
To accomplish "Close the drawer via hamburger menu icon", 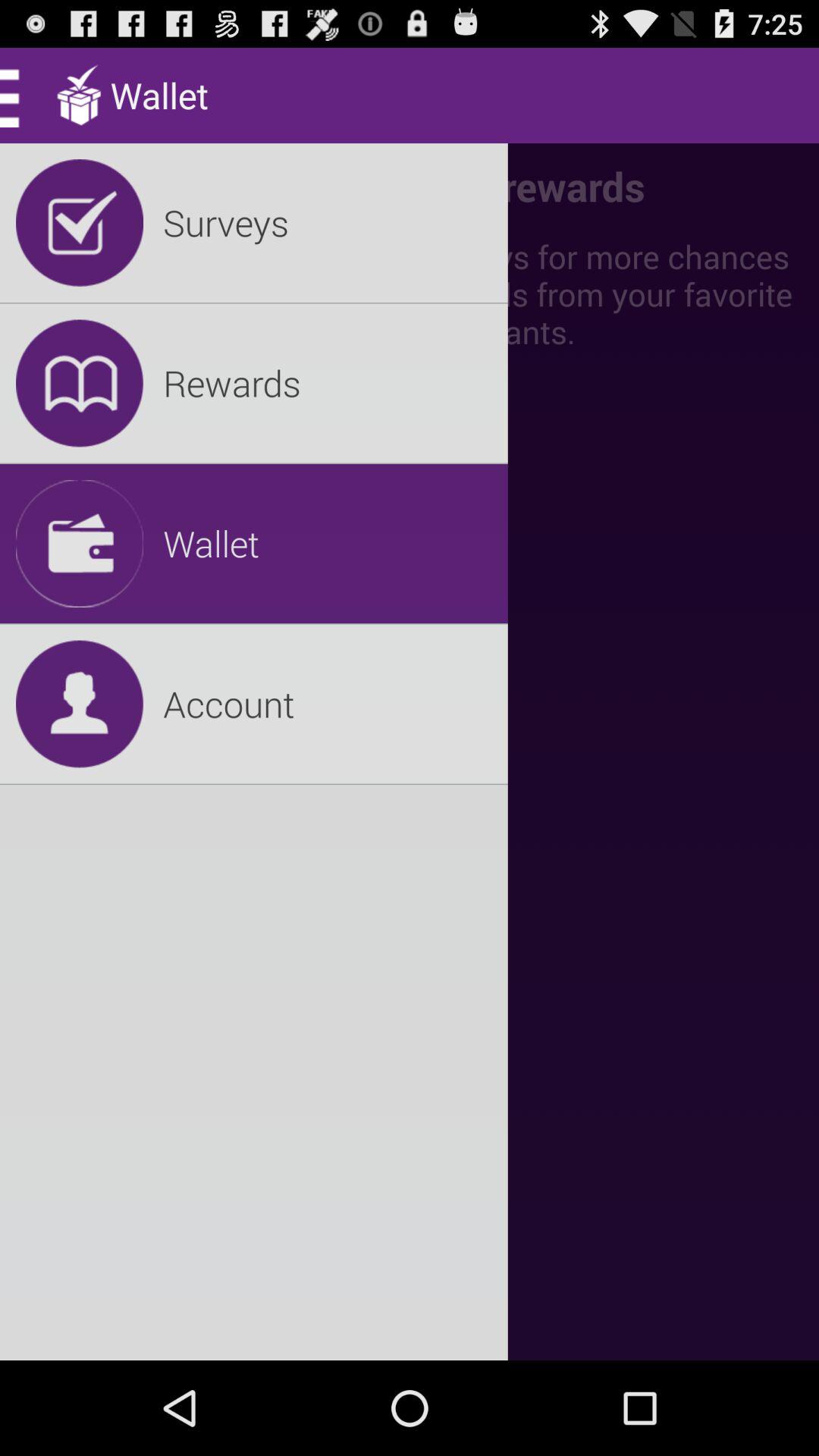I will click(x=14, y=96).
